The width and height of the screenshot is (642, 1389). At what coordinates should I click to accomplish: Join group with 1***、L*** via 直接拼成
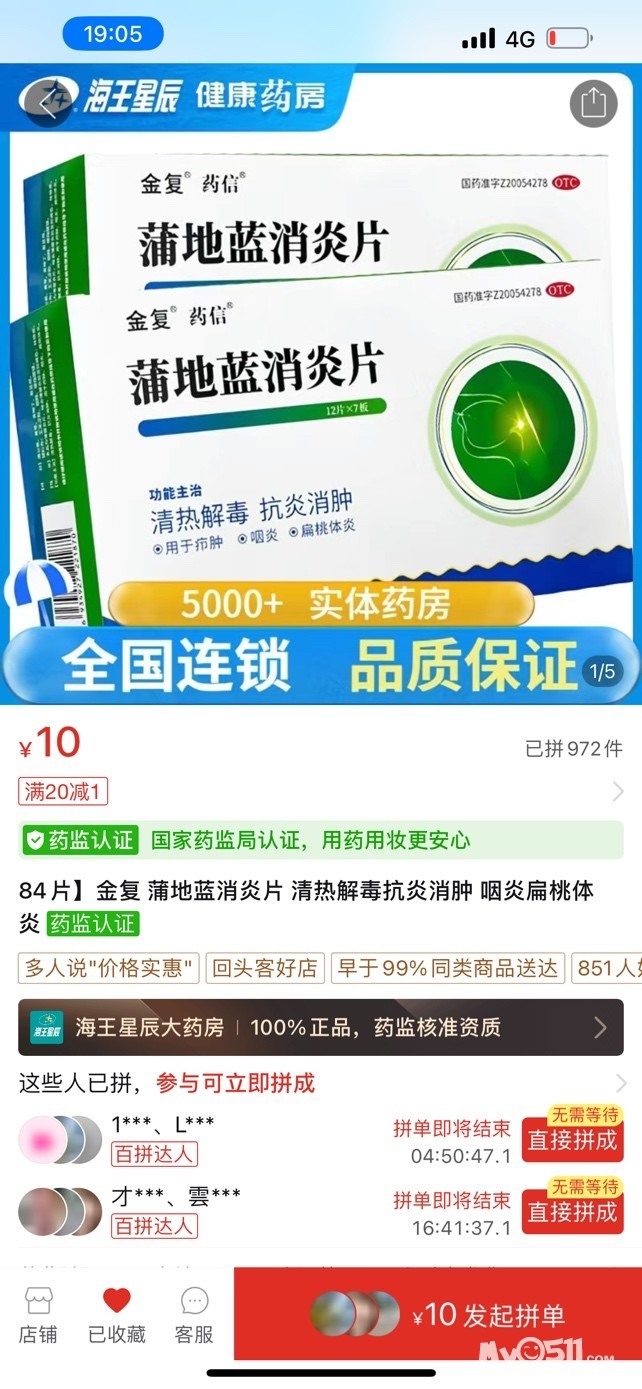click(x=573, y=1140)
